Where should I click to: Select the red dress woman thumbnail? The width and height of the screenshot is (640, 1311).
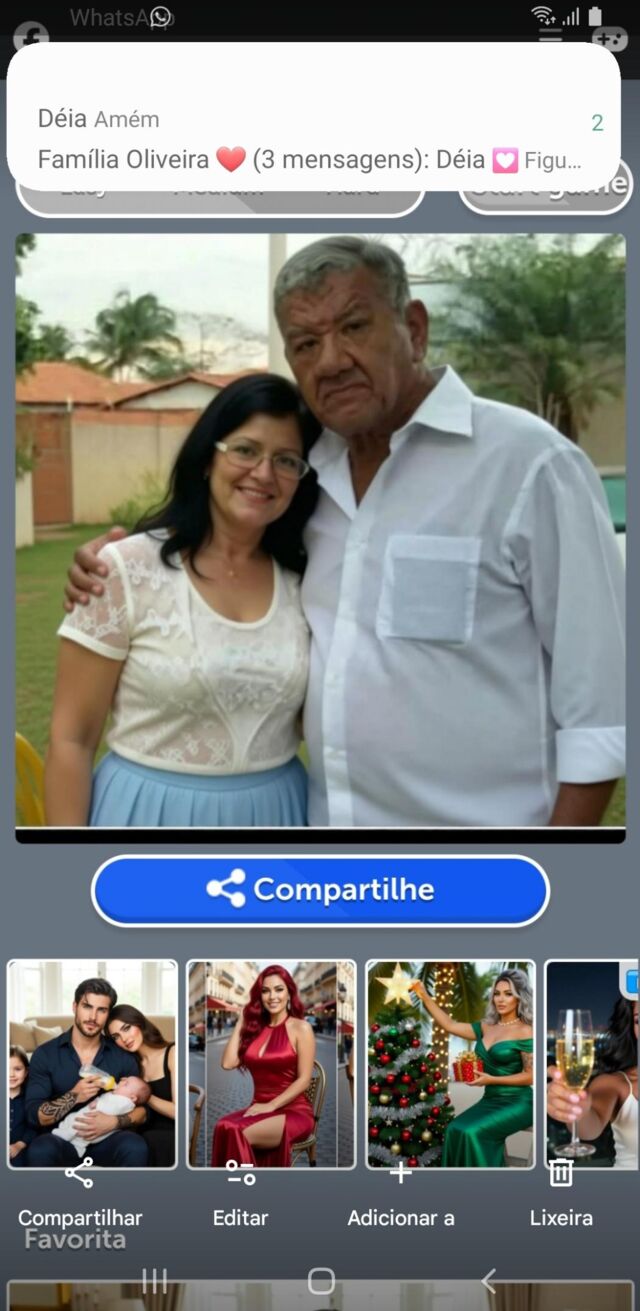[271, 1063]
